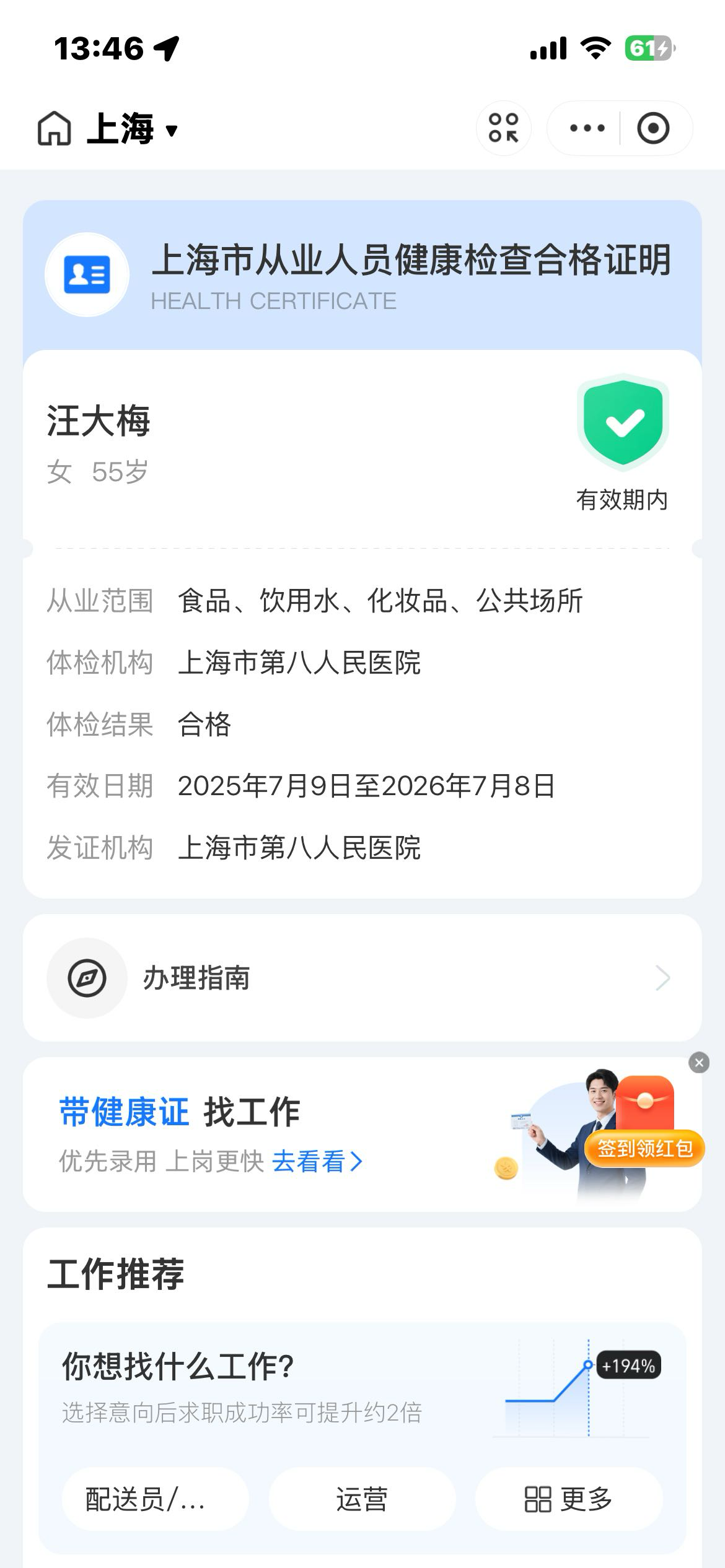Close the mini program with the circle button
This screenshot has height=1568, width=725.
pyautogui.click(x=653, y=128)
